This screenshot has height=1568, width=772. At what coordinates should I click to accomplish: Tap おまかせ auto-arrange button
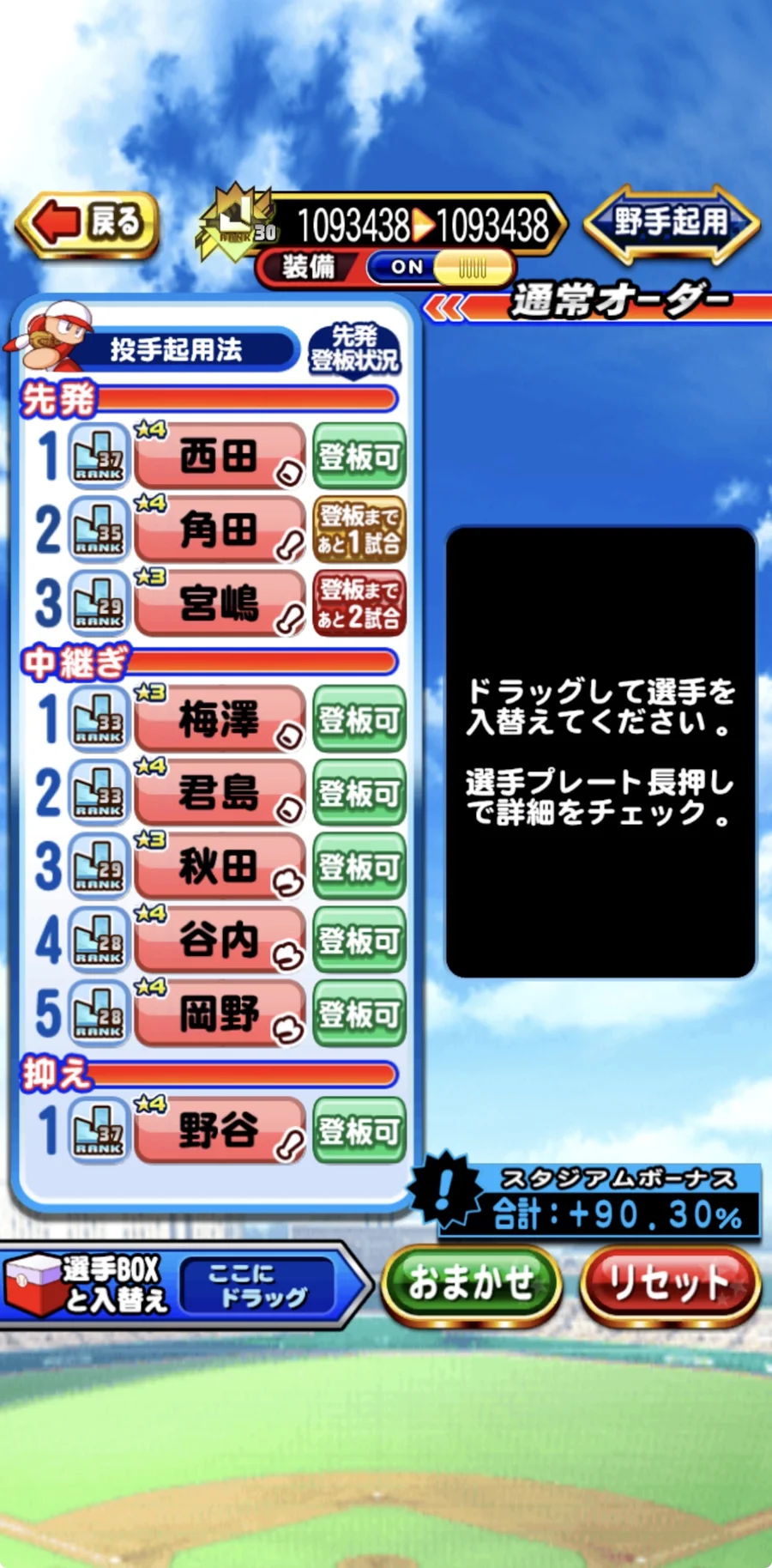coord(472,1284)
